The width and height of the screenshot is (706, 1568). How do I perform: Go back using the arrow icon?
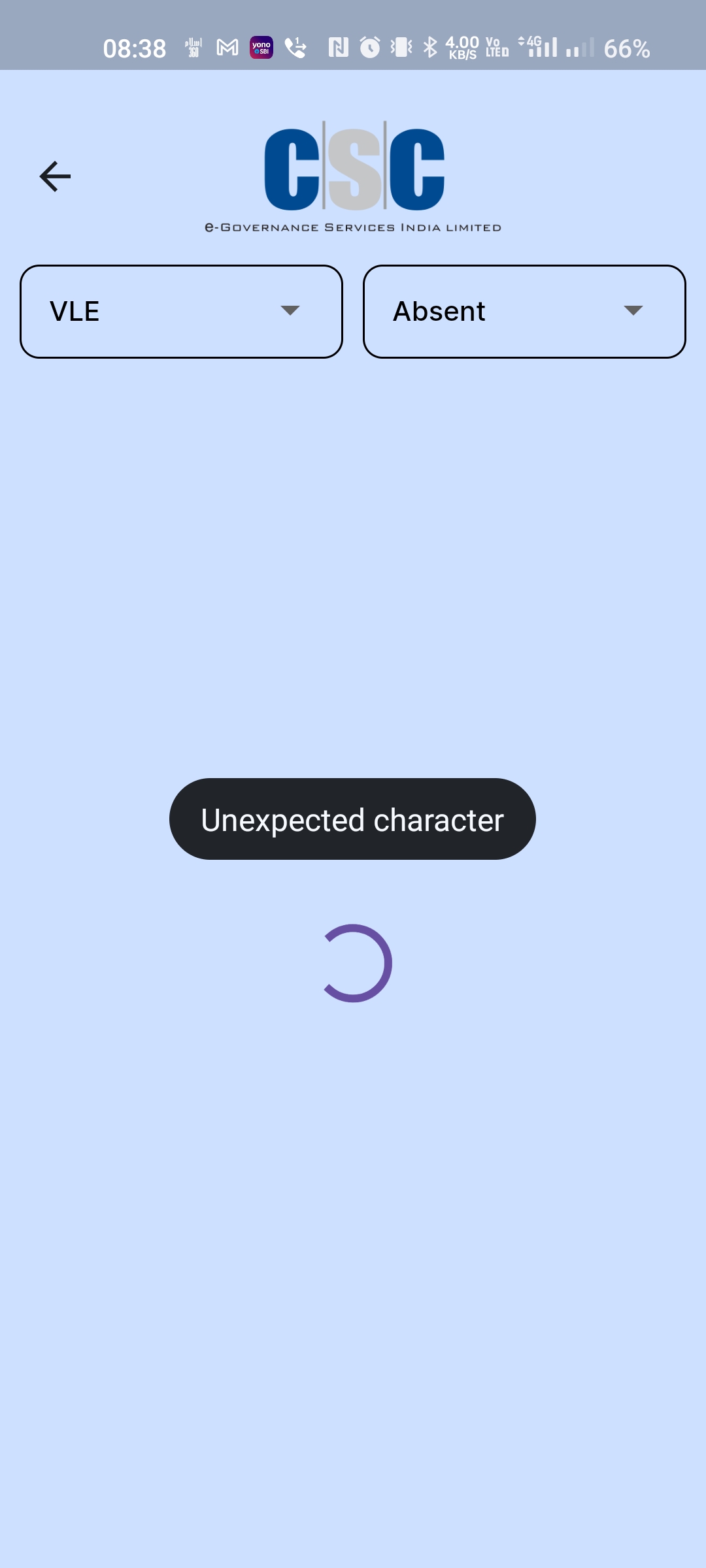pos(55,176)
